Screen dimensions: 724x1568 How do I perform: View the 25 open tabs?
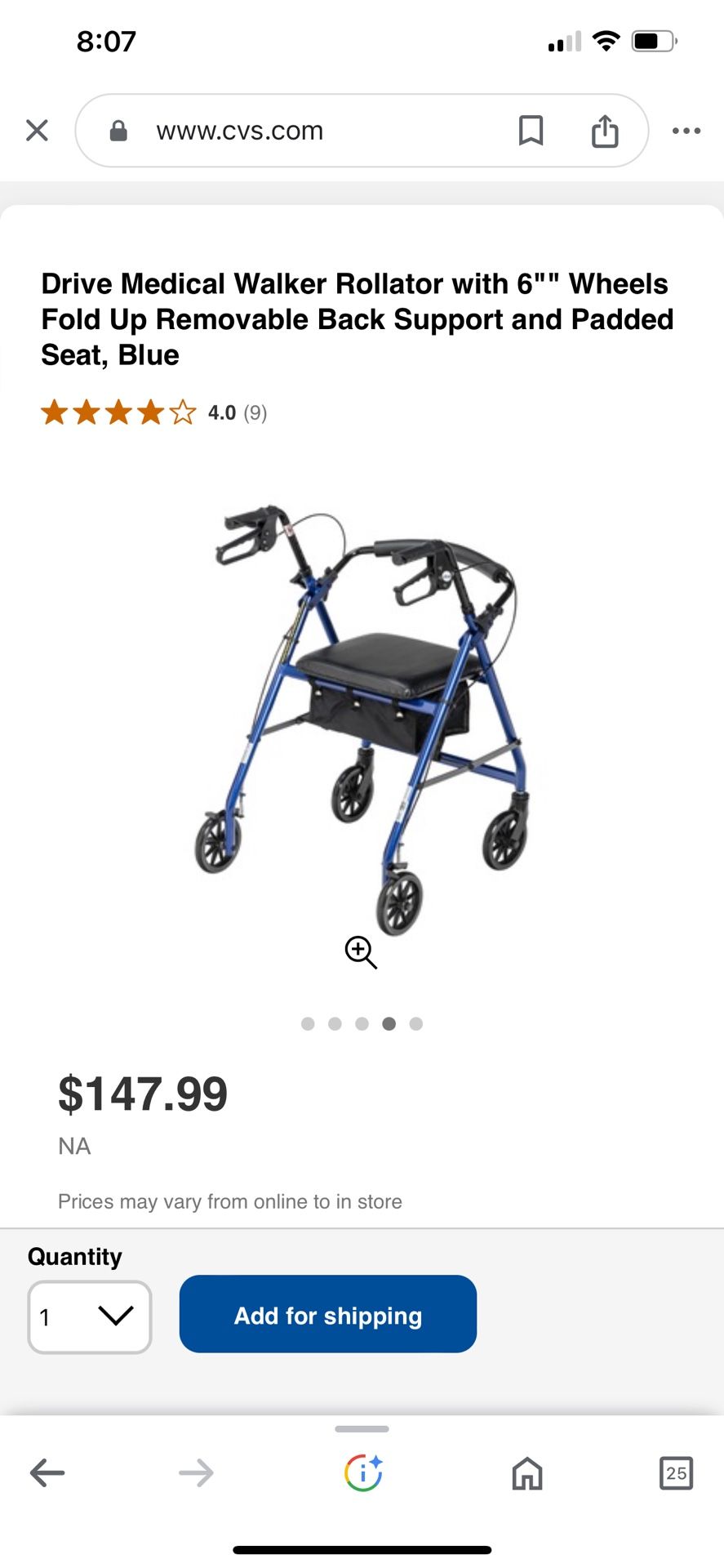click(x=676, y=1473)
